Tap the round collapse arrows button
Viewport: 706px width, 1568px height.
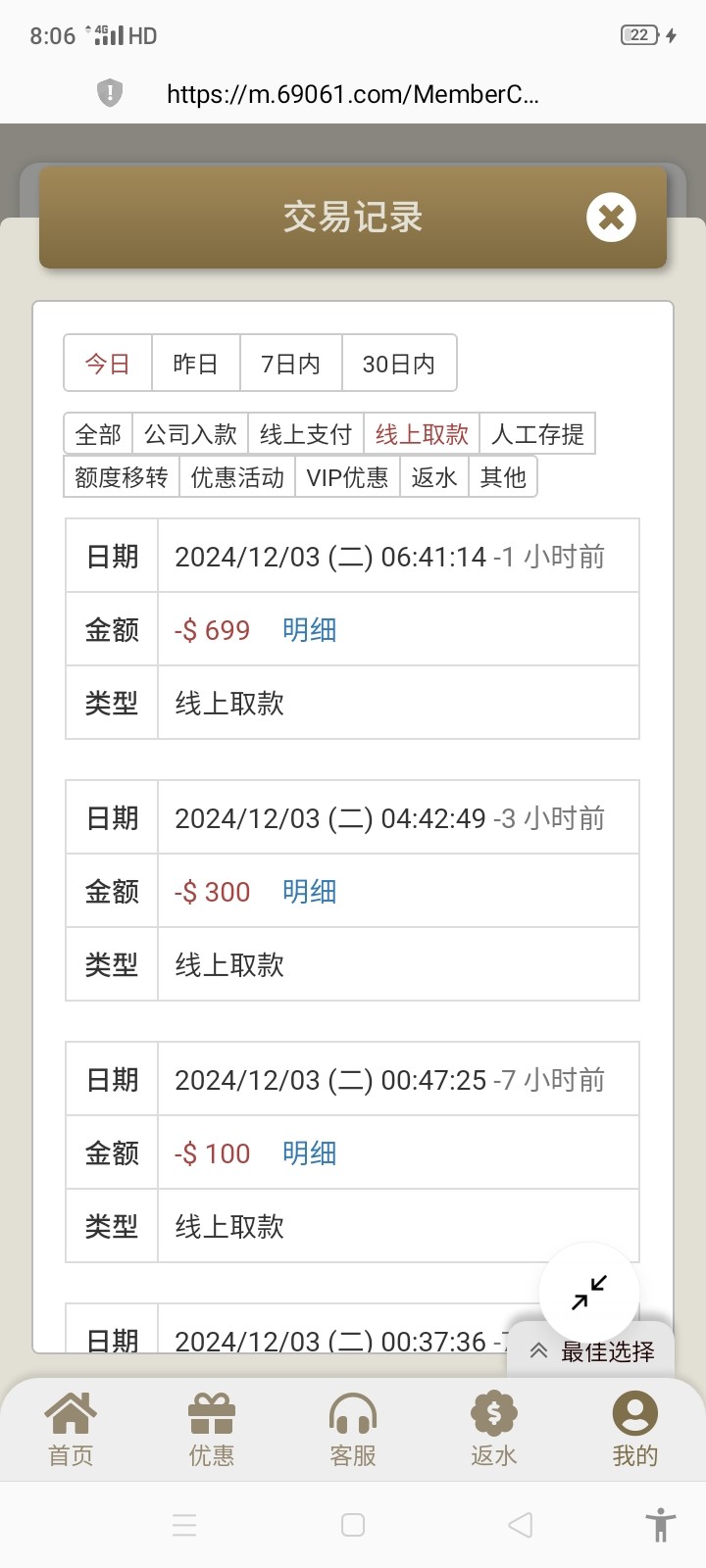[589, 1293]
